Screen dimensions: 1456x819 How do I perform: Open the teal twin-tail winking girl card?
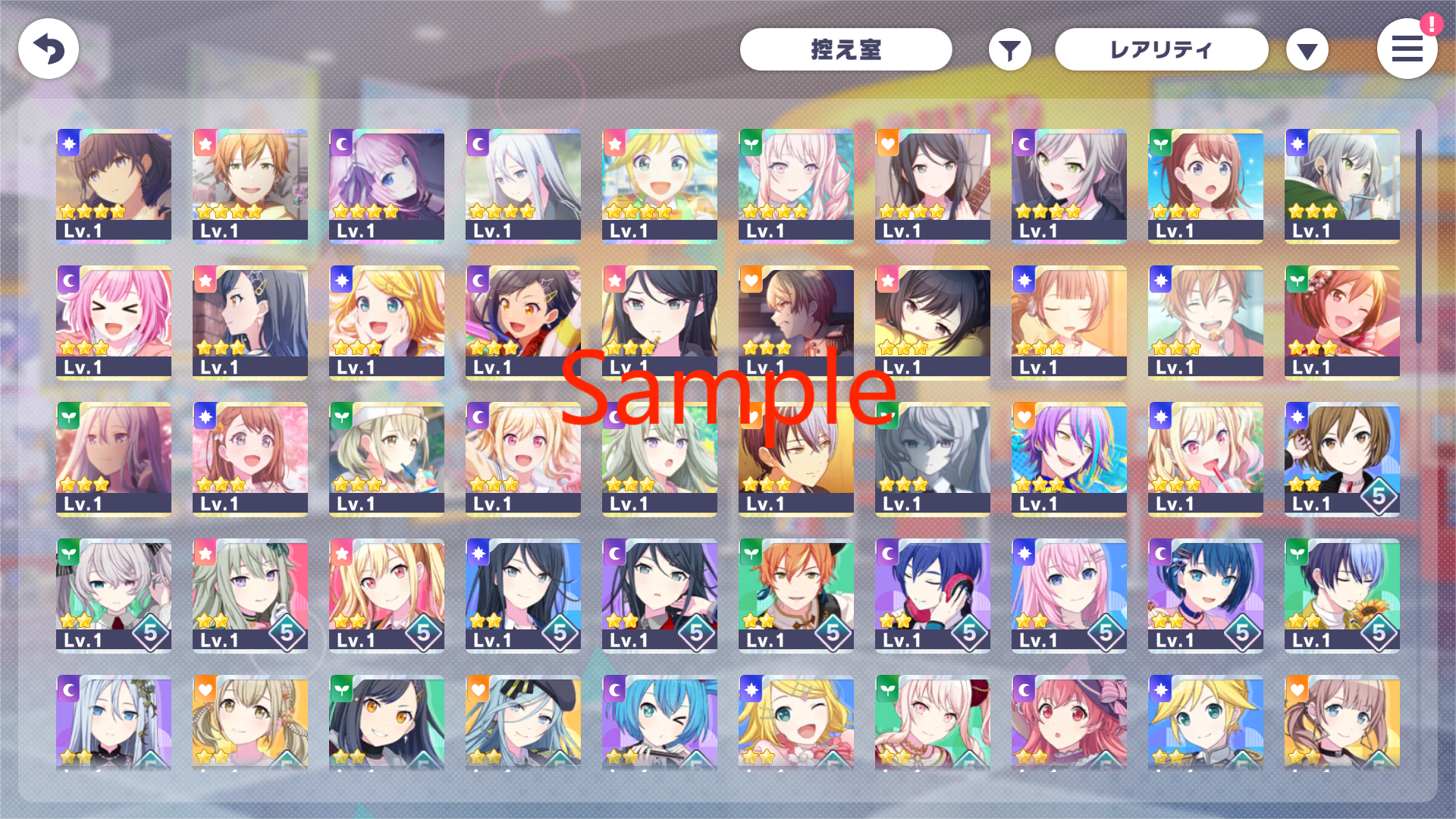[x=660, y=720]
